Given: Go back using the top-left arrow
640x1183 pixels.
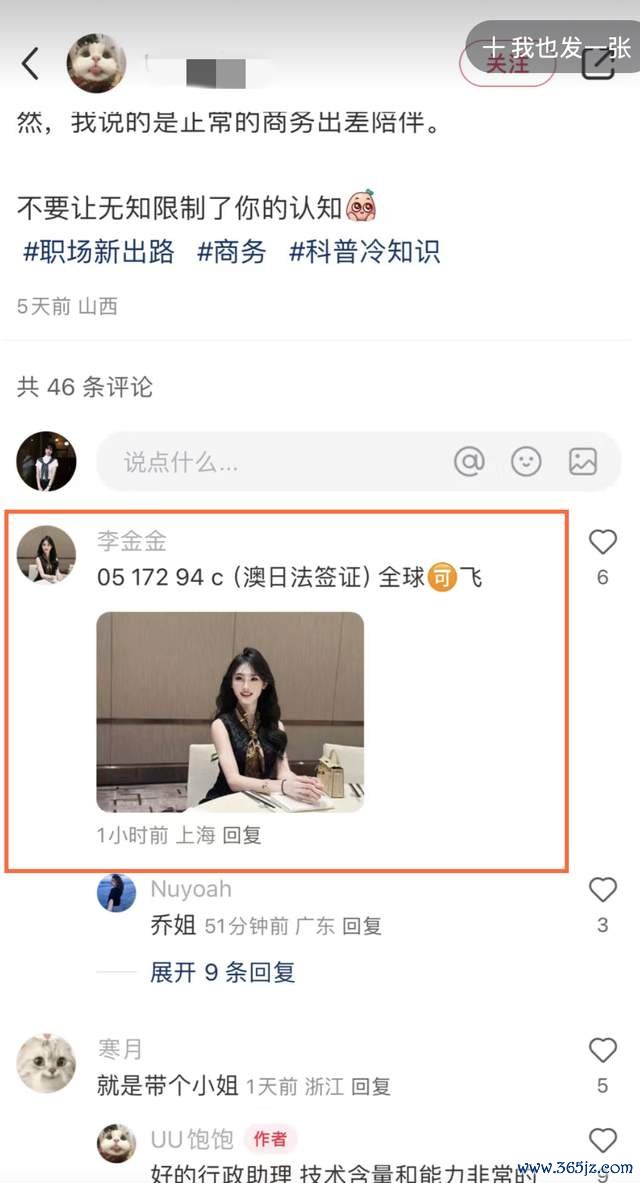Looking at the screenshot, I should click(31, 63).
